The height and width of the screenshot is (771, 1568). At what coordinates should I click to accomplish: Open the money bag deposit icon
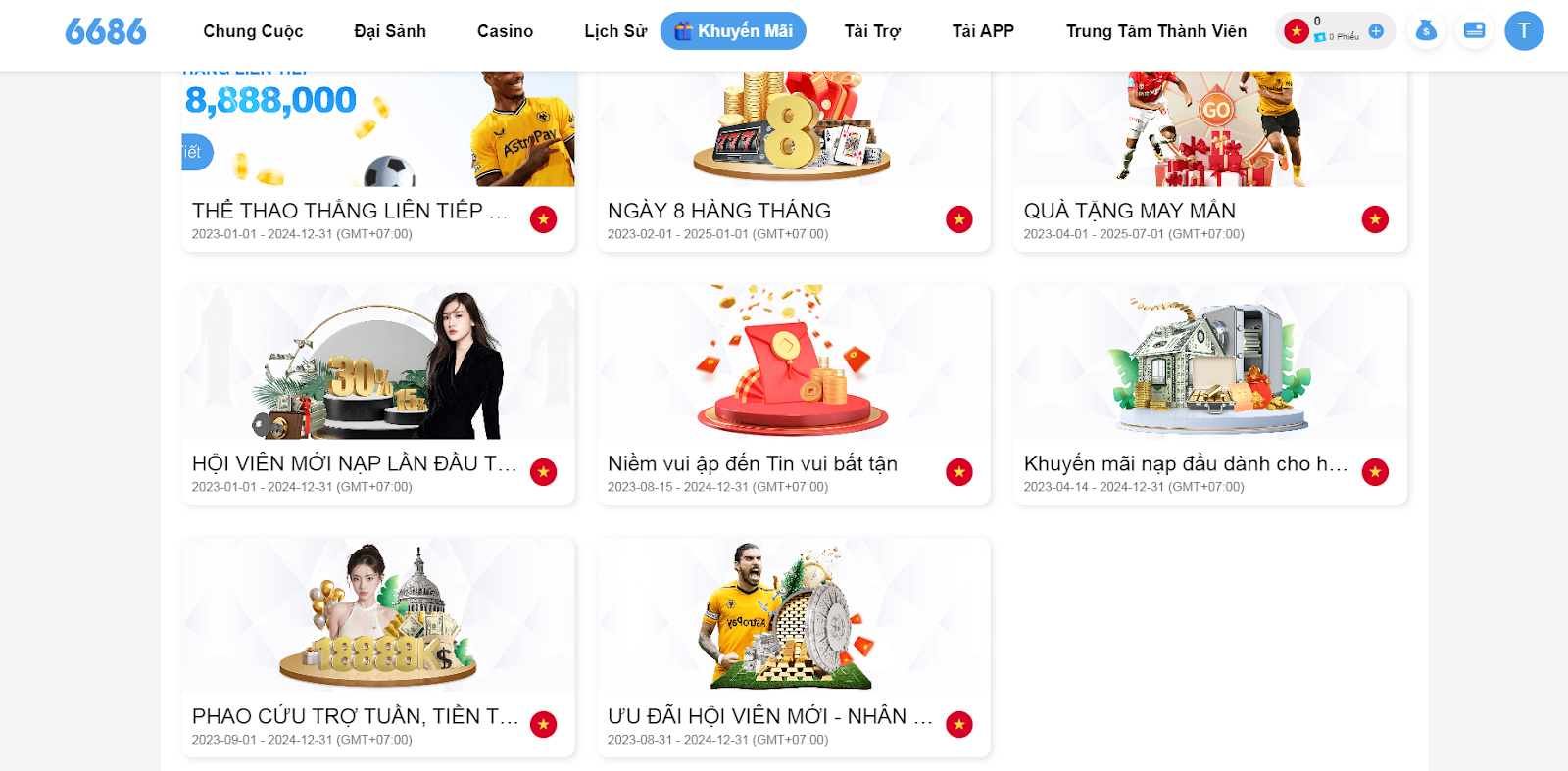[1426, 31]
